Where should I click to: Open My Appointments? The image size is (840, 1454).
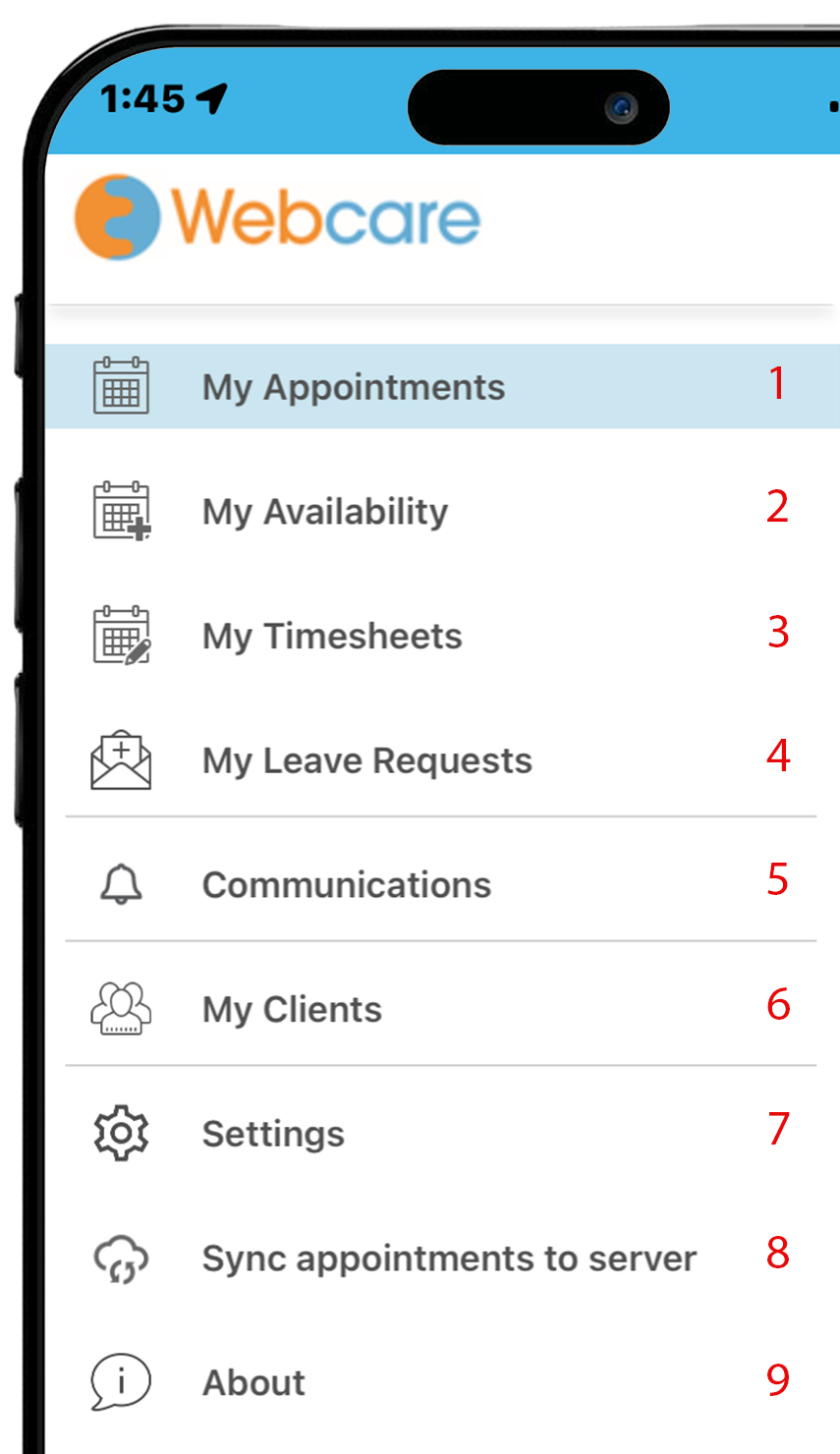353,387
